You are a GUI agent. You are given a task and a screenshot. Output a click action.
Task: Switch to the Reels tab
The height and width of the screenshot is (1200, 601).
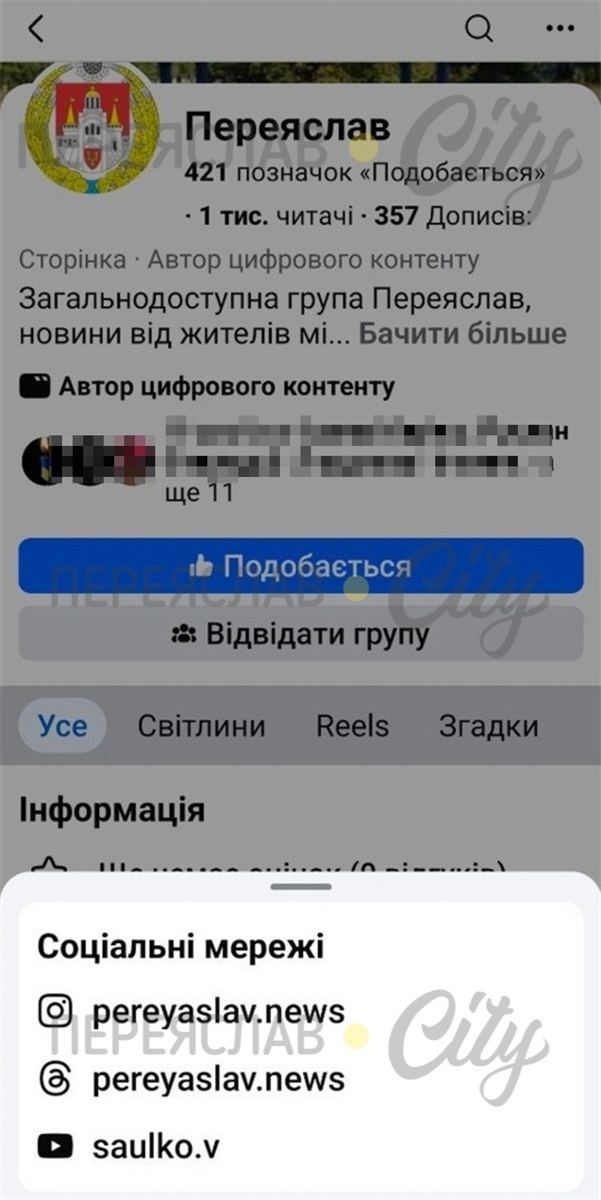(353, 726)
